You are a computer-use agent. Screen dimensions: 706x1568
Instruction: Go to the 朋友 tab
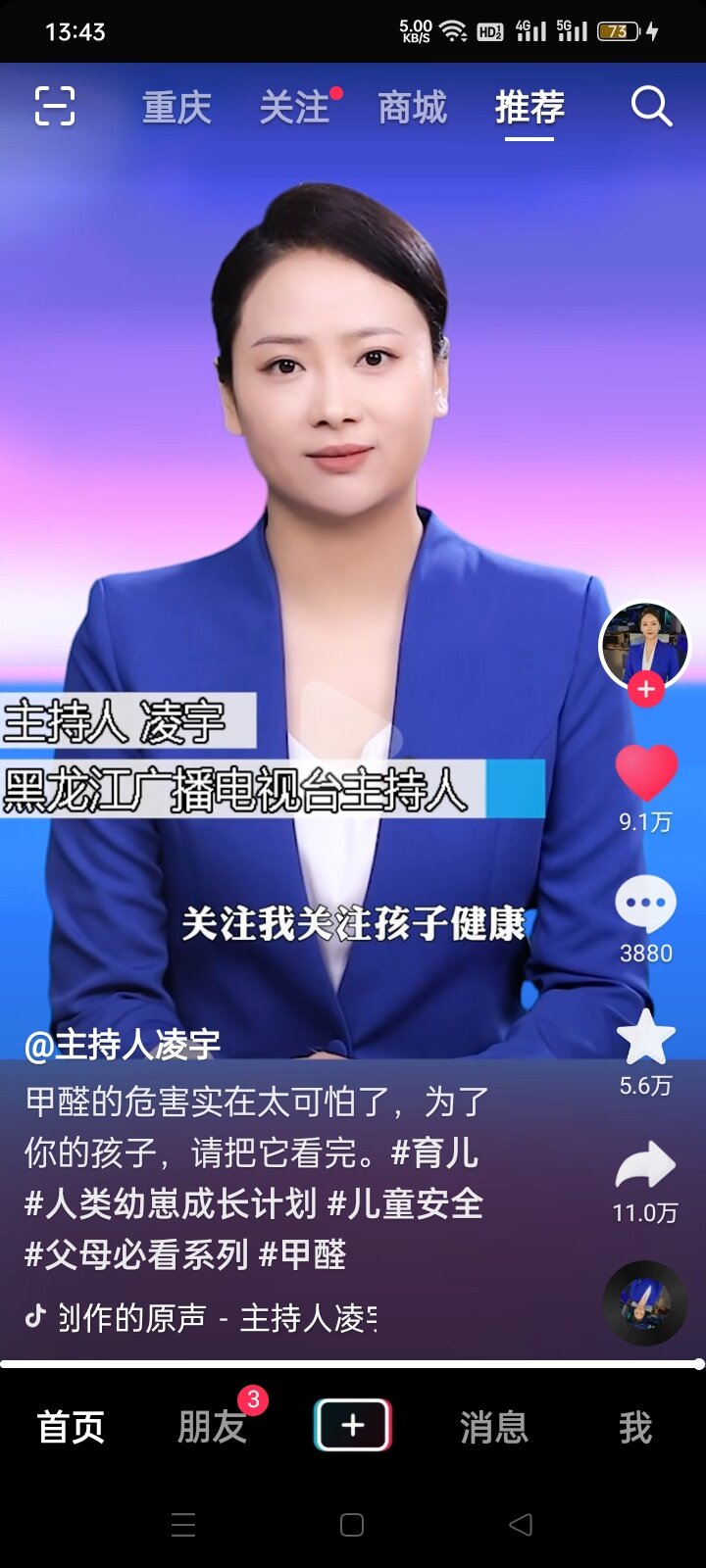click(x=212, y=1427)
